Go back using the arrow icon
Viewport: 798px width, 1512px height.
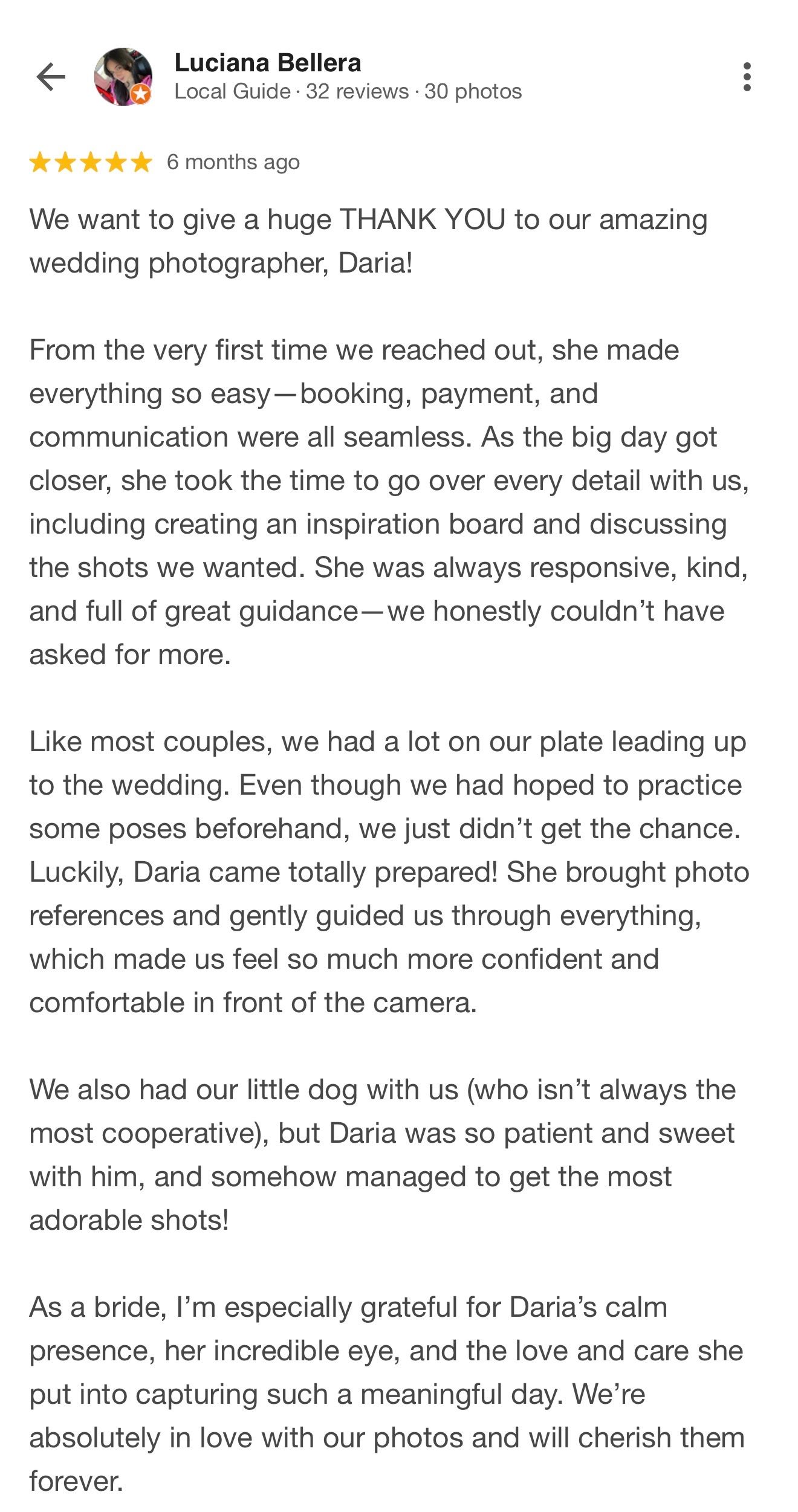pos(51,77)
